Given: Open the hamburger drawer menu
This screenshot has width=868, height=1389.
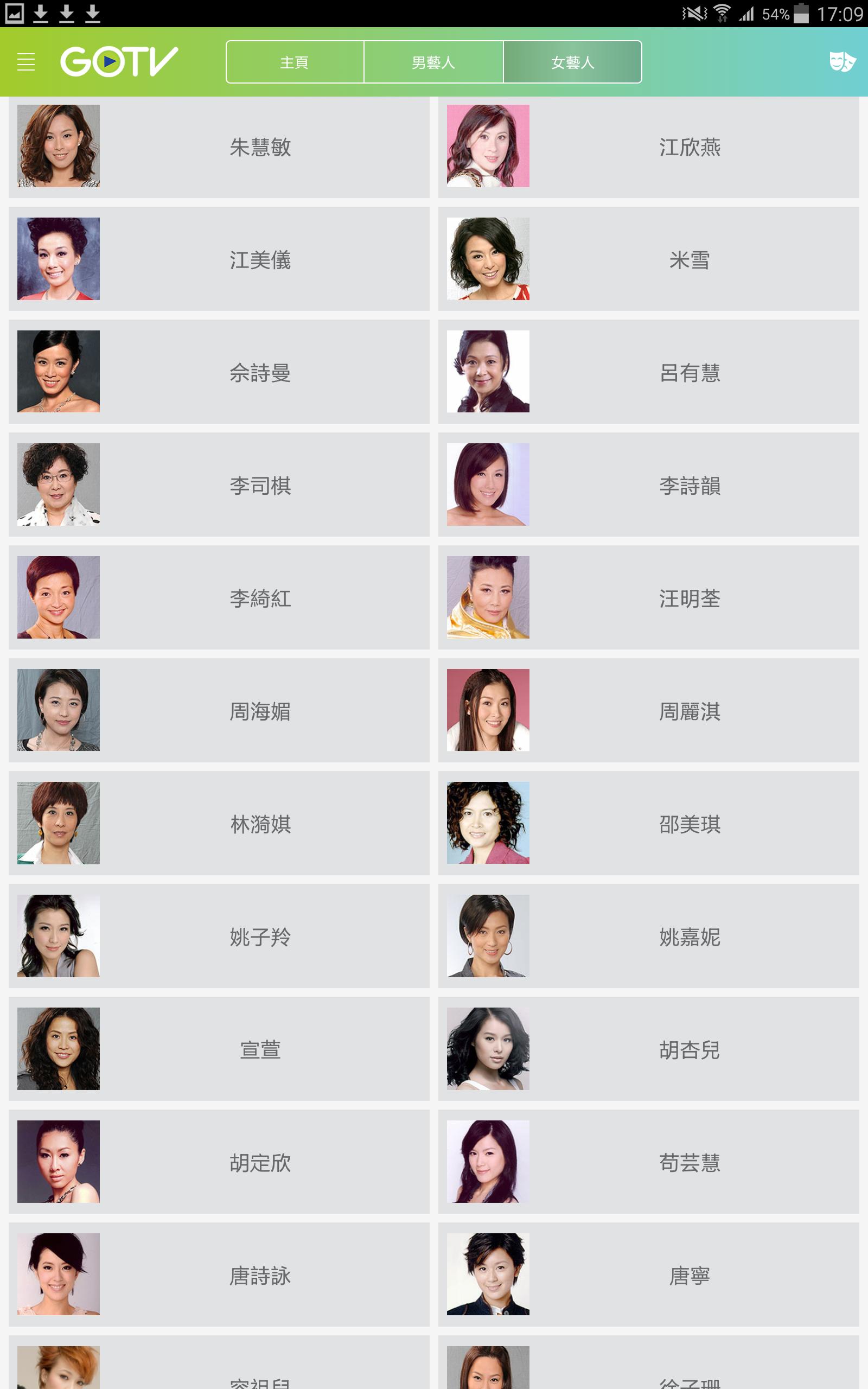Looking at the screenshot, I should tap(26, 62).
